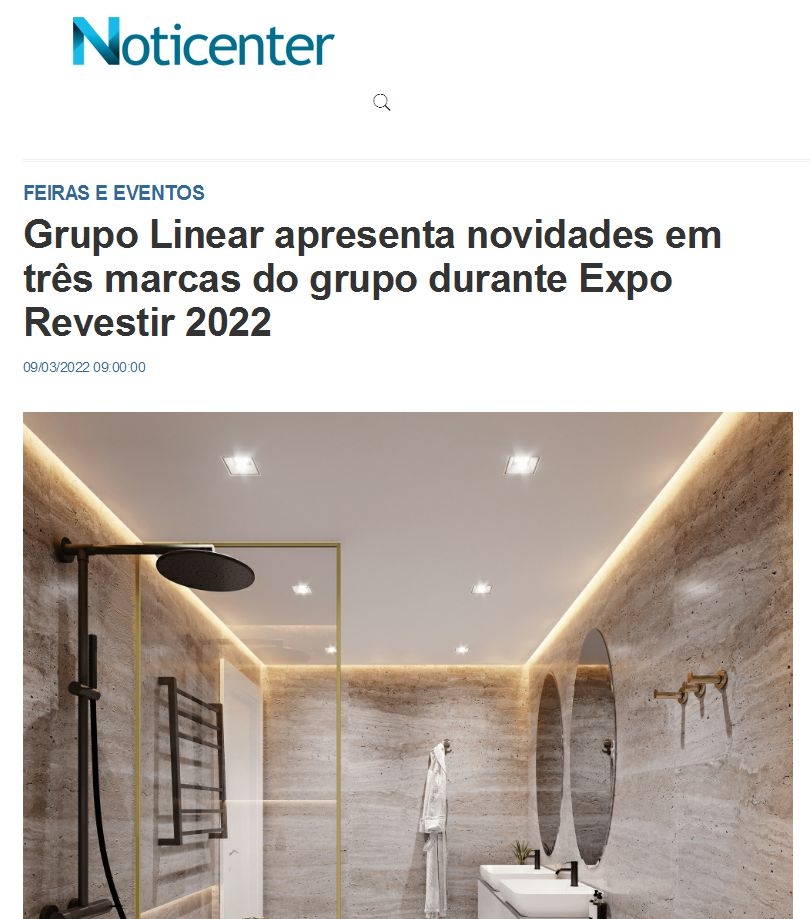This screenshot has width=810, height=919.
Task: Open the search magnifier icon
Action: pos(381,102)
